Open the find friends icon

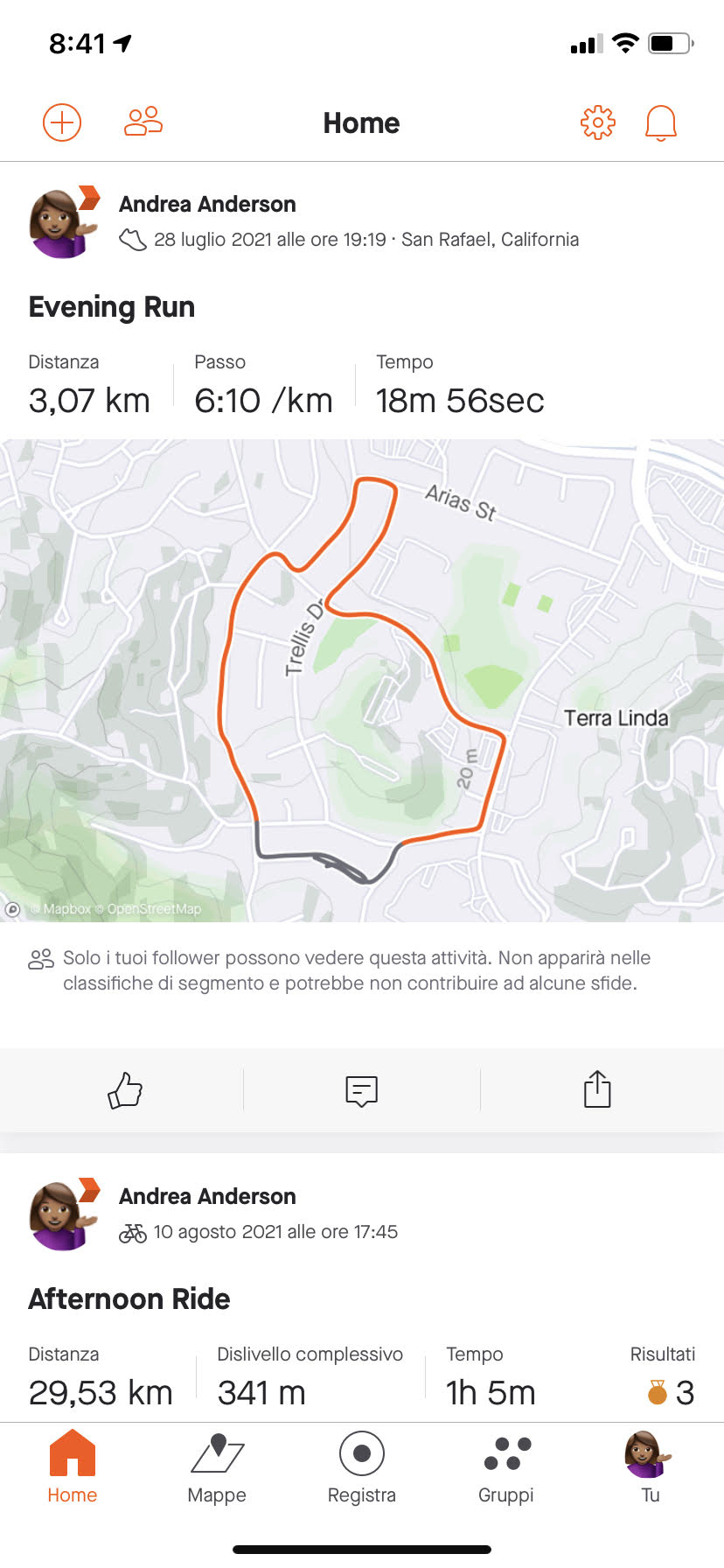click(143, 122)
